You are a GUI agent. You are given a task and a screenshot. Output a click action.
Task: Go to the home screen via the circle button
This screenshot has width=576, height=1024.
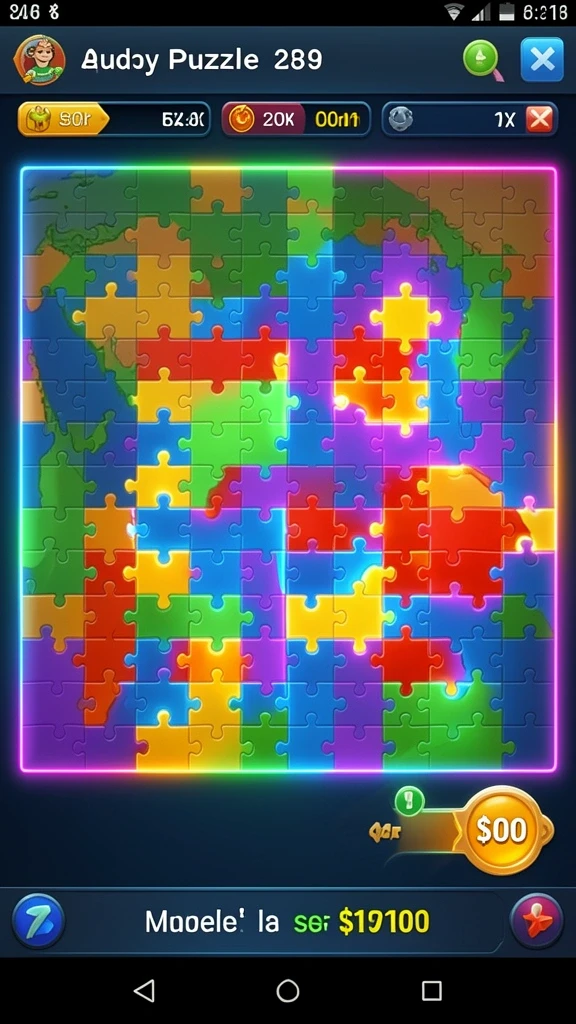click(x=288, y=991)
